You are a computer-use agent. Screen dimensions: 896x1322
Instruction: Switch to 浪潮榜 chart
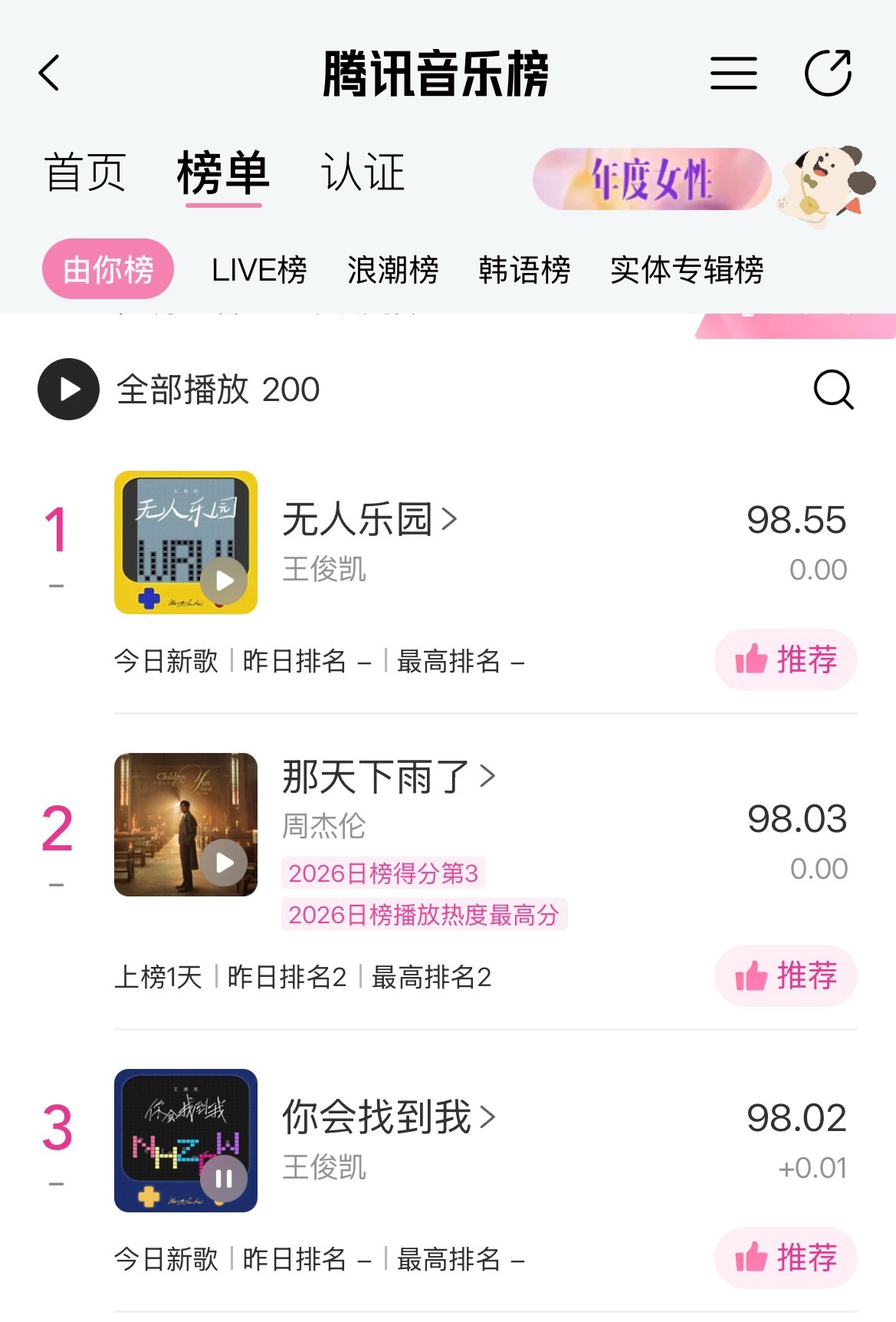click(392, 270)
